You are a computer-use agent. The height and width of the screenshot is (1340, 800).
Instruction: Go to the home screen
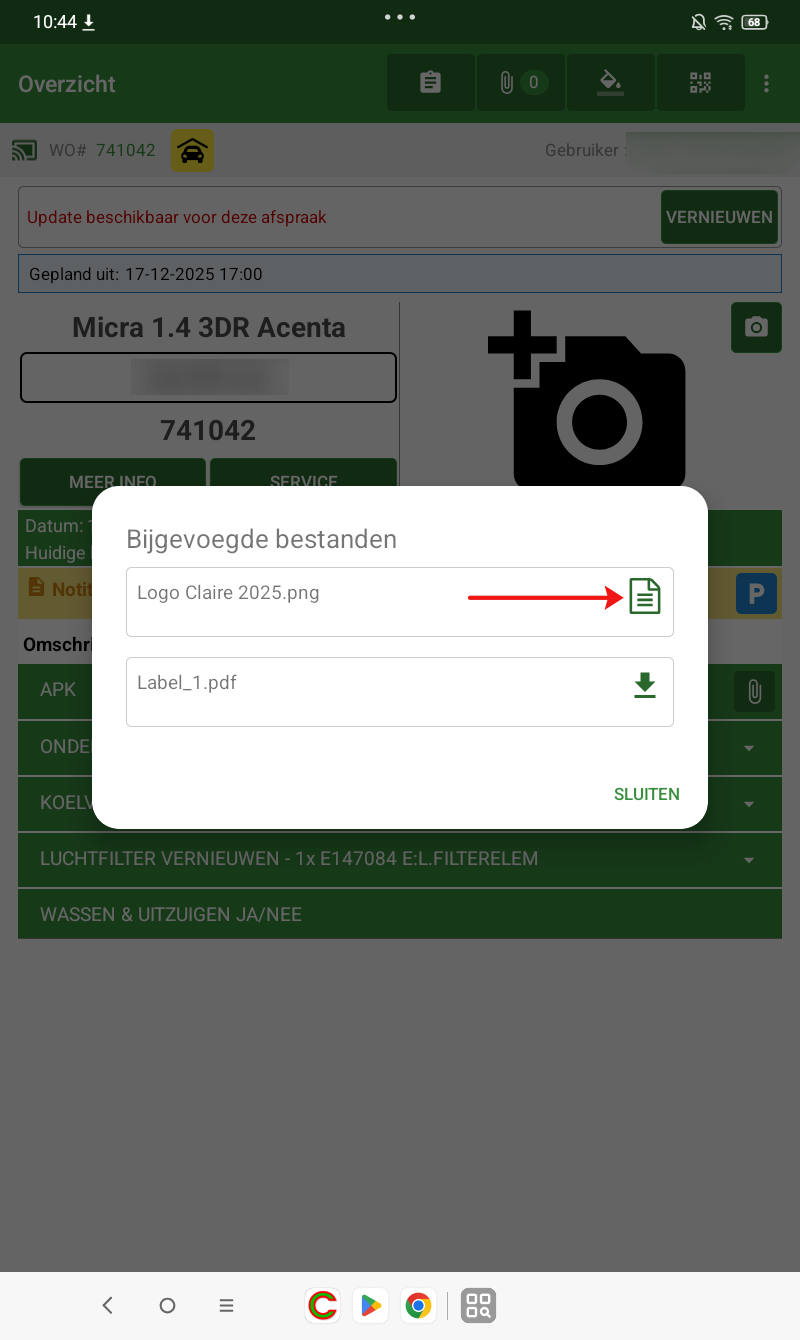click(168, 1305)
